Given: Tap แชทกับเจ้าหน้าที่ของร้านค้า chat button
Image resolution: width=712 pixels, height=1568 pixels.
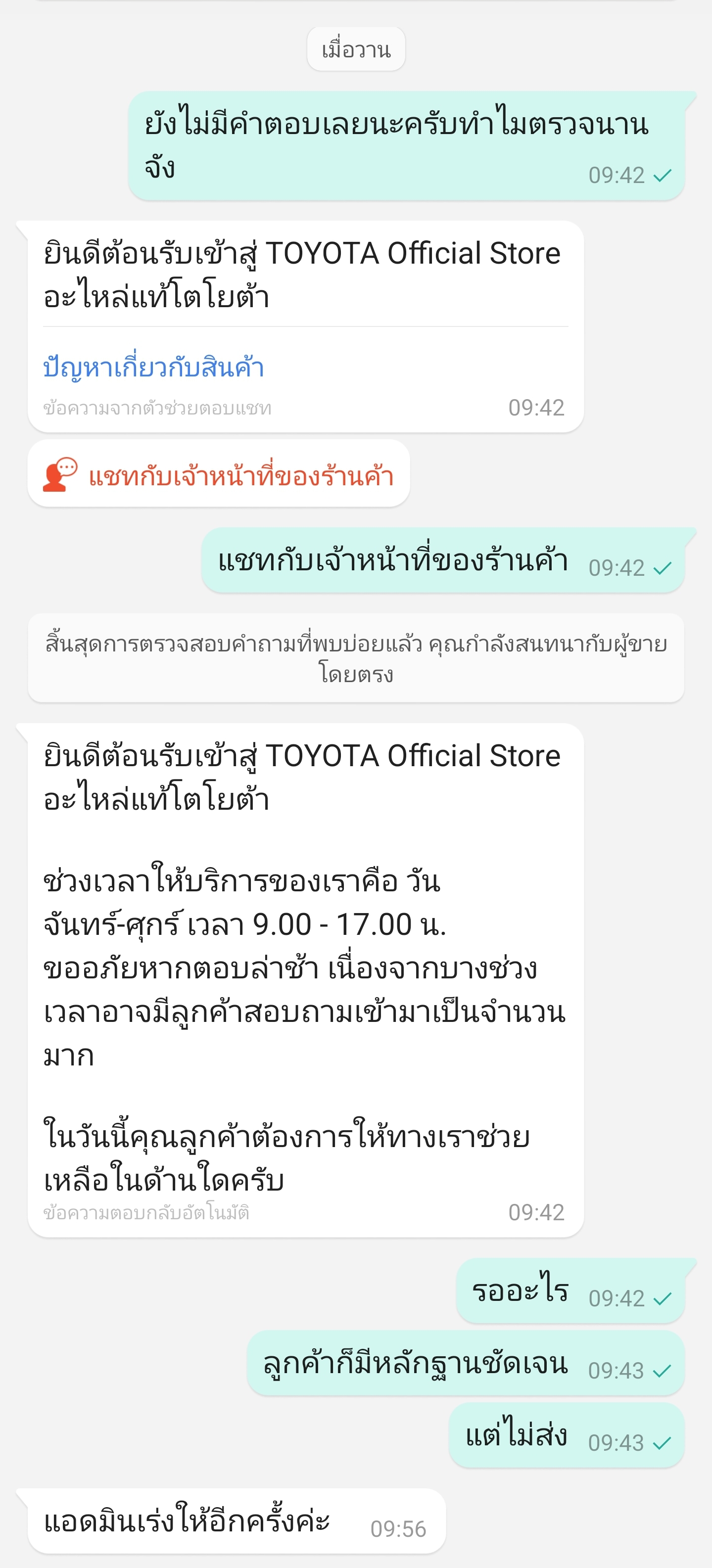Looking at the screenshot, I should point(219,474).
